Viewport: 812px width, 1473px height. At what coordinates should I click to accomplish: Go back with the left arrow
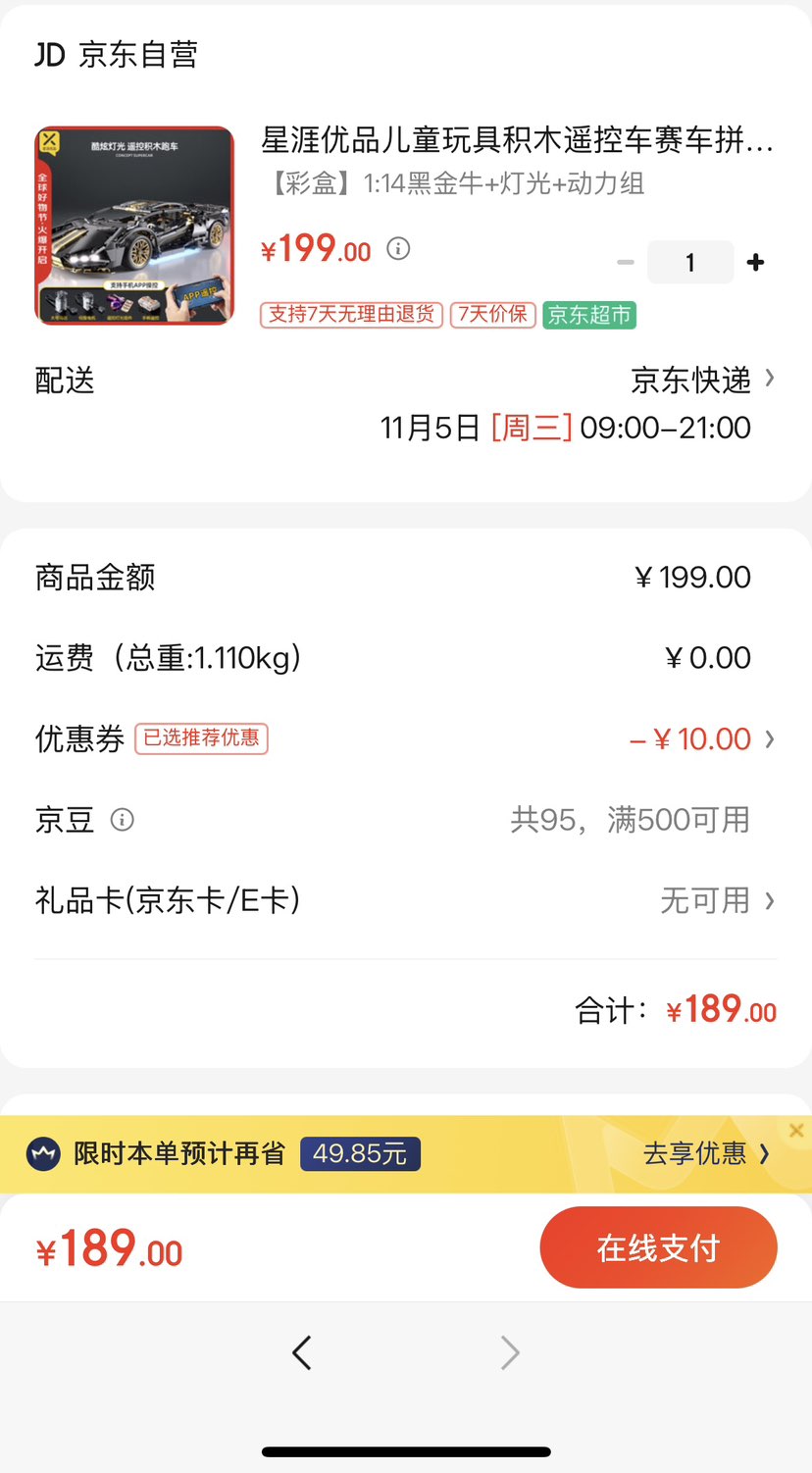(x=302, y=1352)
